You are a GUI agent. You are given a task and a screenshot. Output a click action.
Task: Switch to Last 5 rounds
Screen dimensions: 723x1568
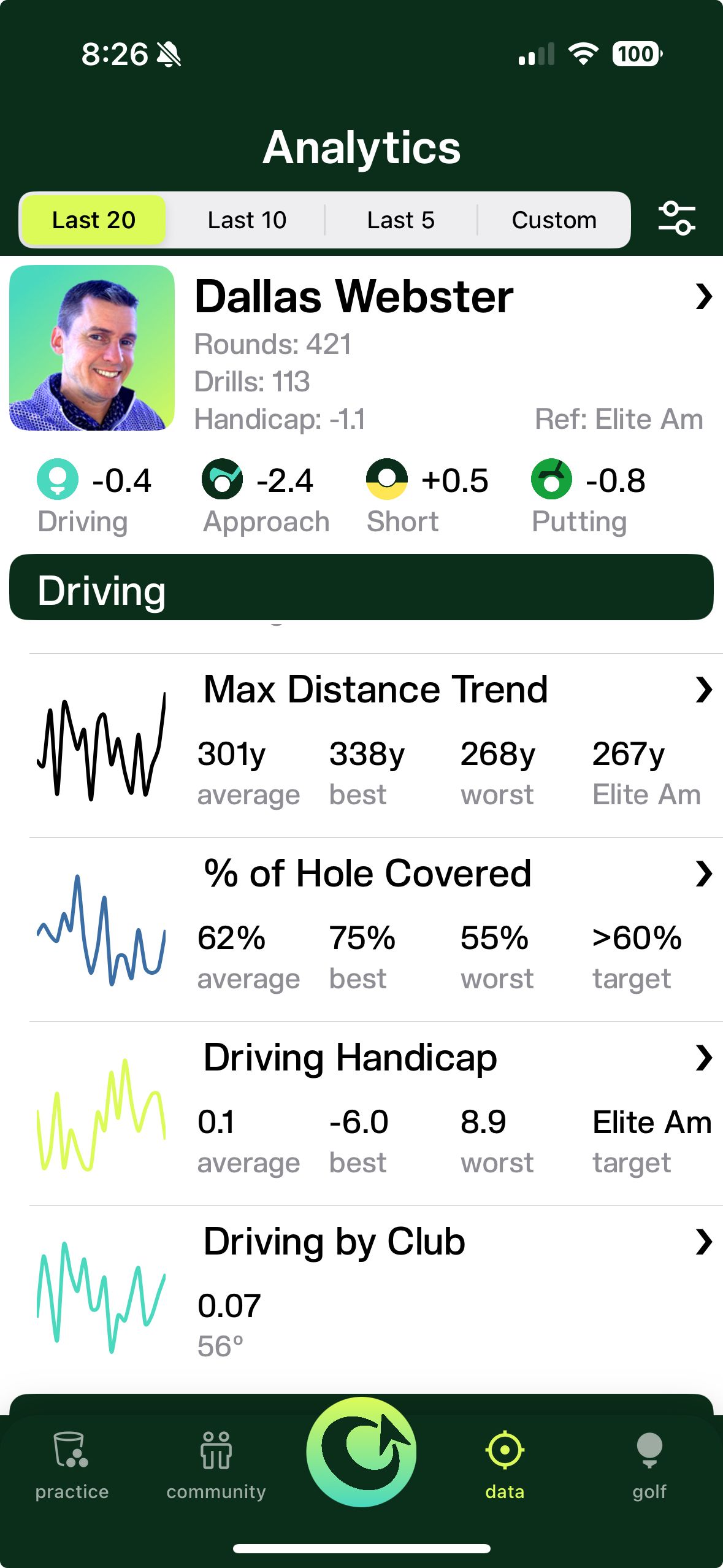coord(400,220)
